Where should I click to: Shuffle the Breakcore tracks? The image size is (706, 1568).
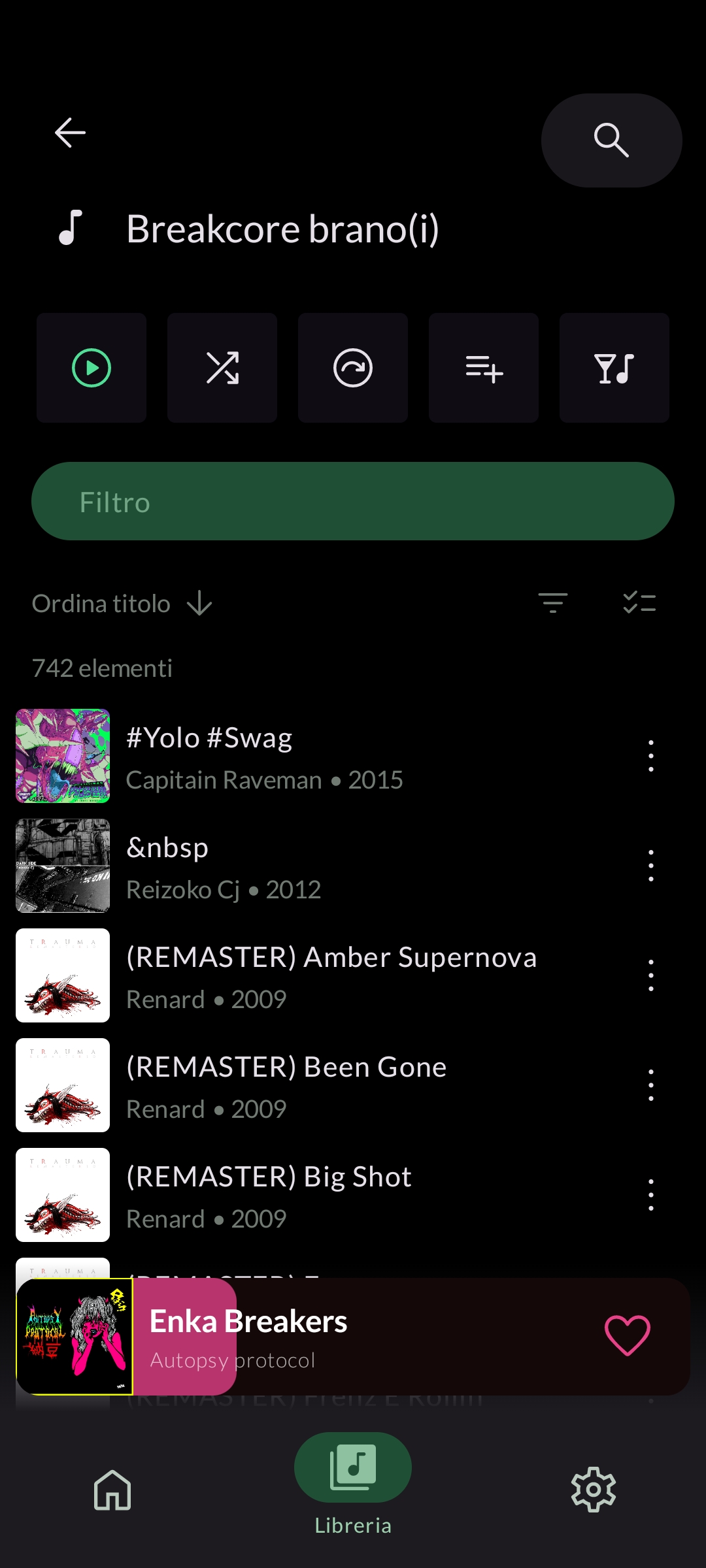(222, 368)
